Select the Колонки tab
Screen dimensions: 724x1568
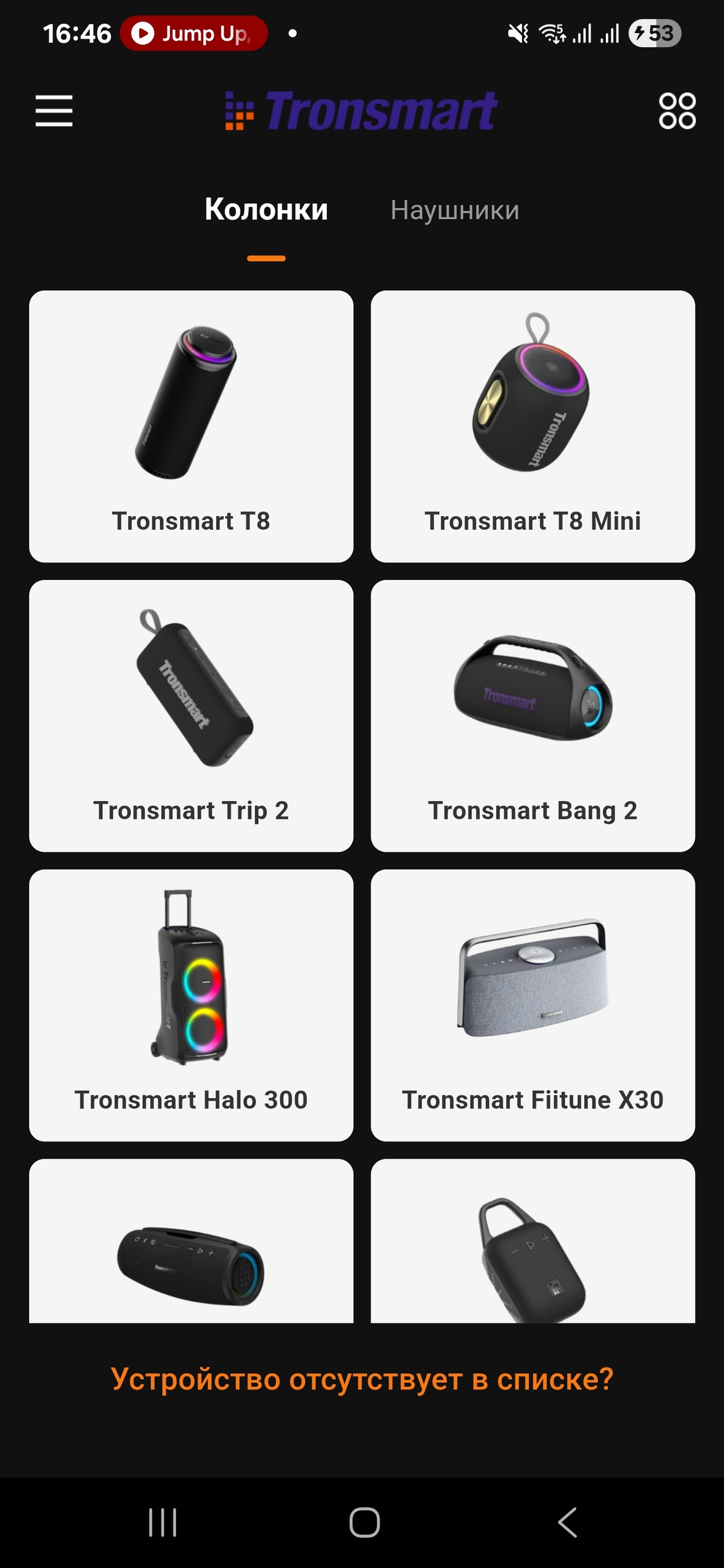(266, 210)
